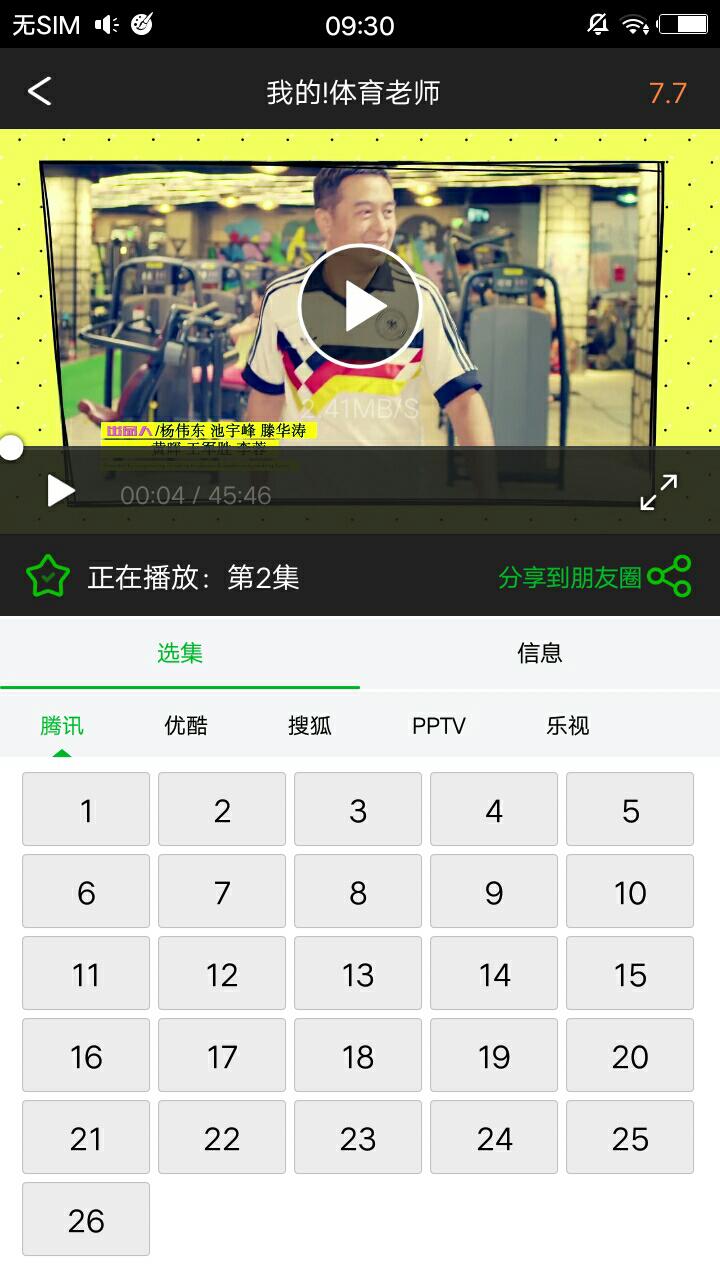Image resolution: width=720 pixels, height=1280 pixels.
Task: Select 乐视 as the source
Action: (x=567, y=726)
